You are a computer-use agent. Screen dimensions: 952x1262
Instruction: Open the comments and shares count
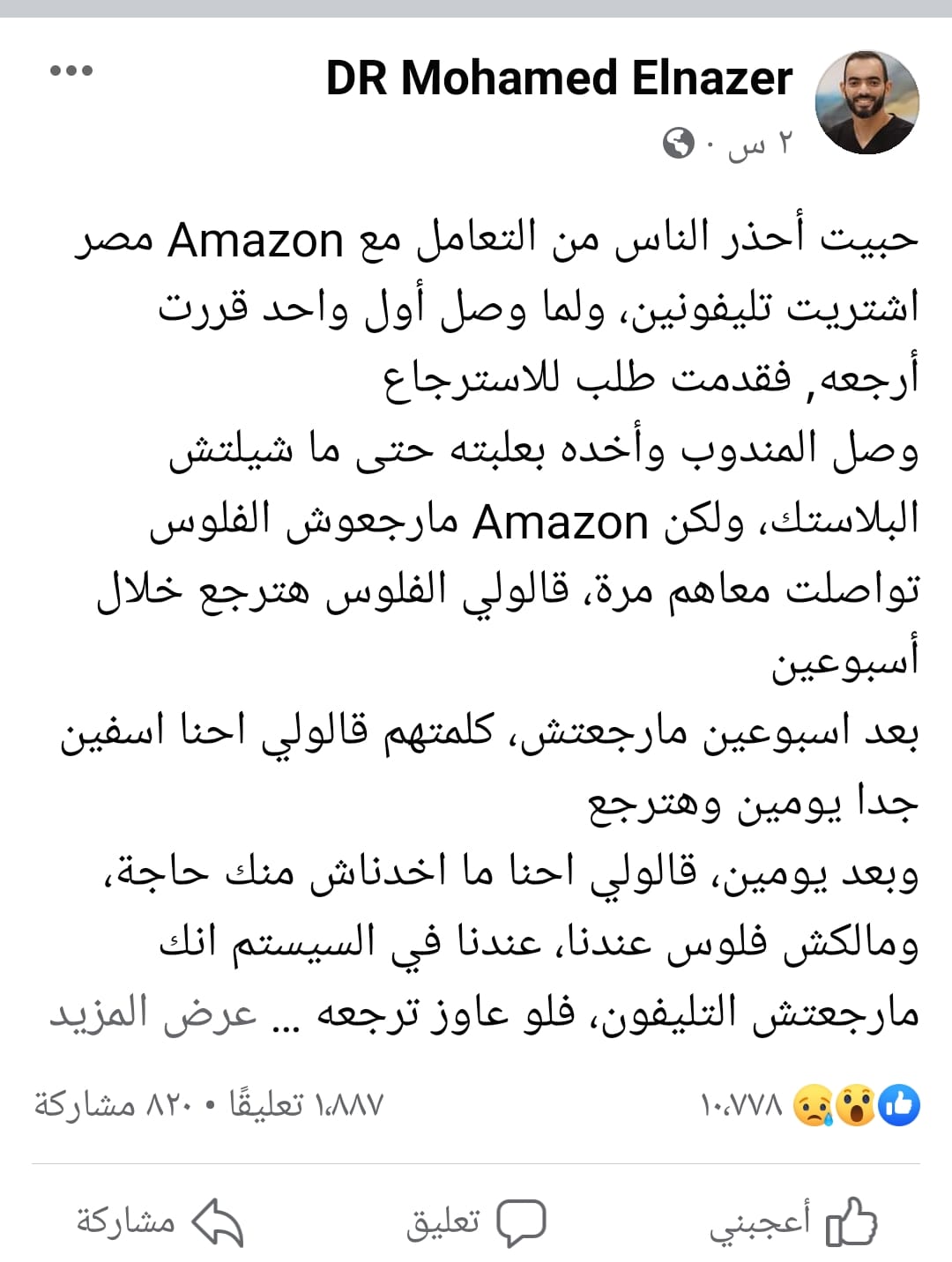coord(209,1104)
